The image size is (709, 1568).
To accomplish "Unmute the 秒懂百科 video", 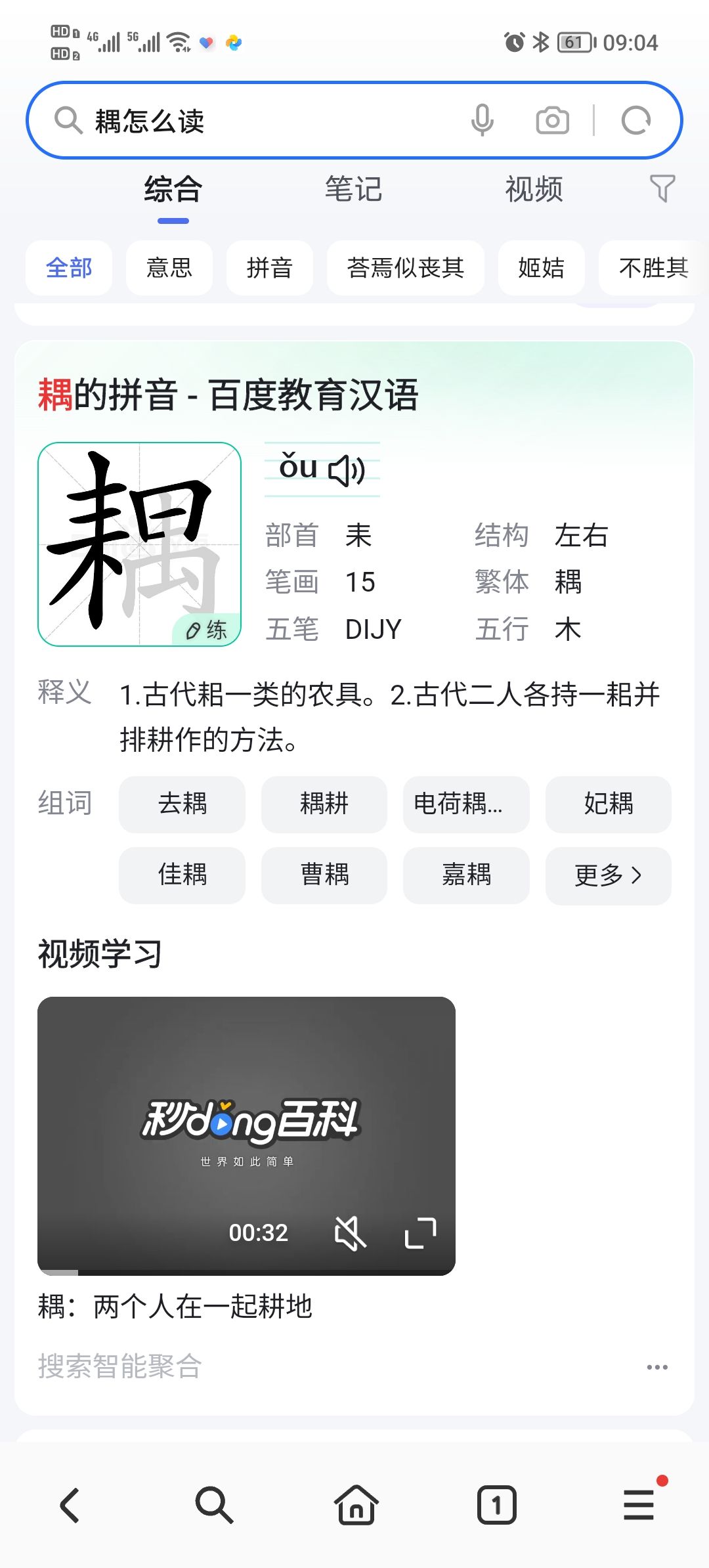I will [350, 1233].
